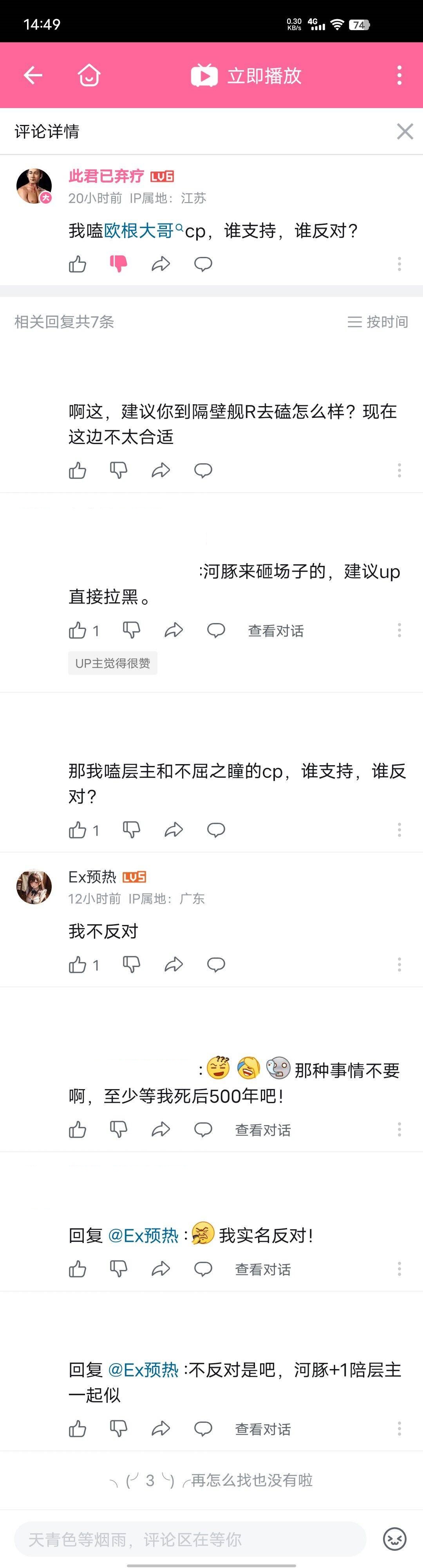
Task: View conversation for the 河豚来砸场子的 reply
Action: pos(275,630)
